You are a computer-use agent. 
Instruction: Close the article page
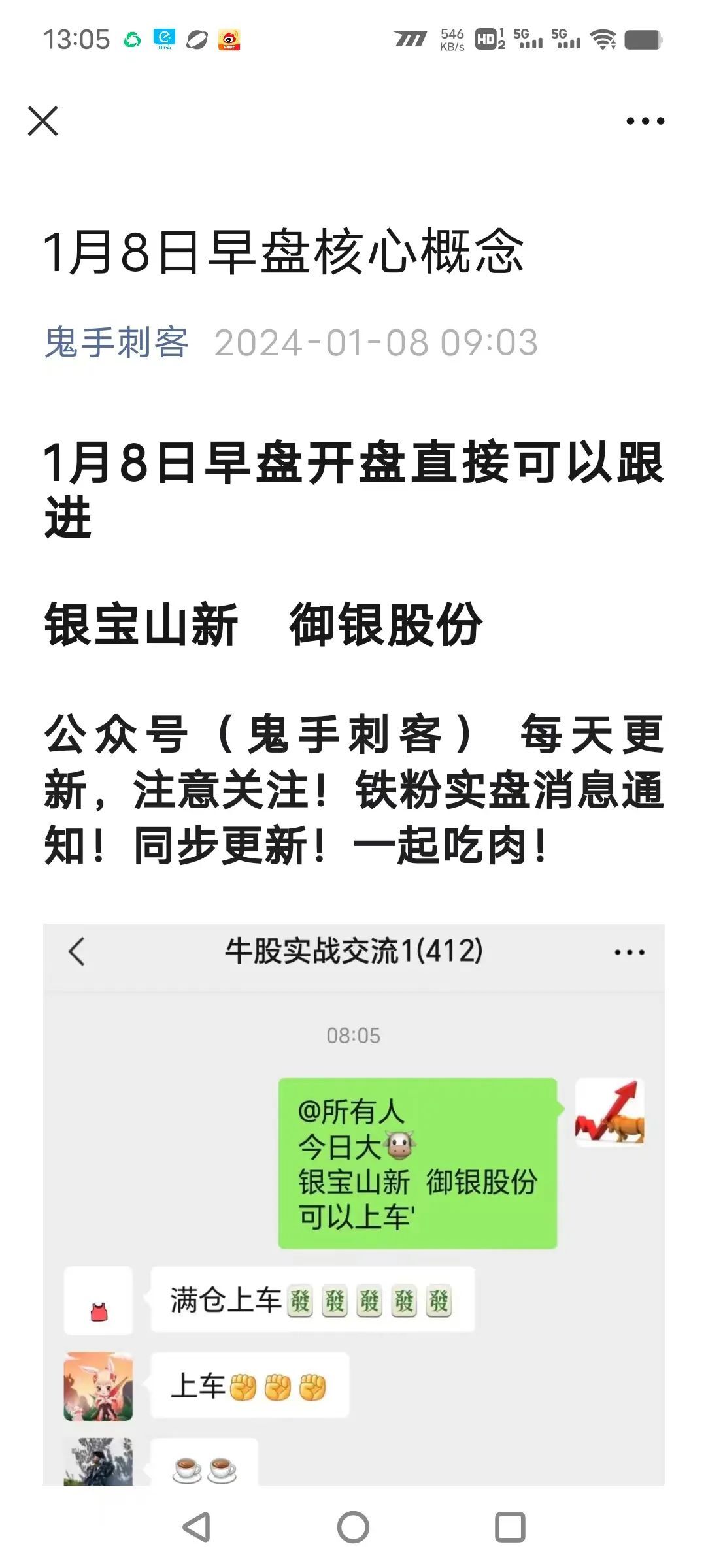coord(43,121)
